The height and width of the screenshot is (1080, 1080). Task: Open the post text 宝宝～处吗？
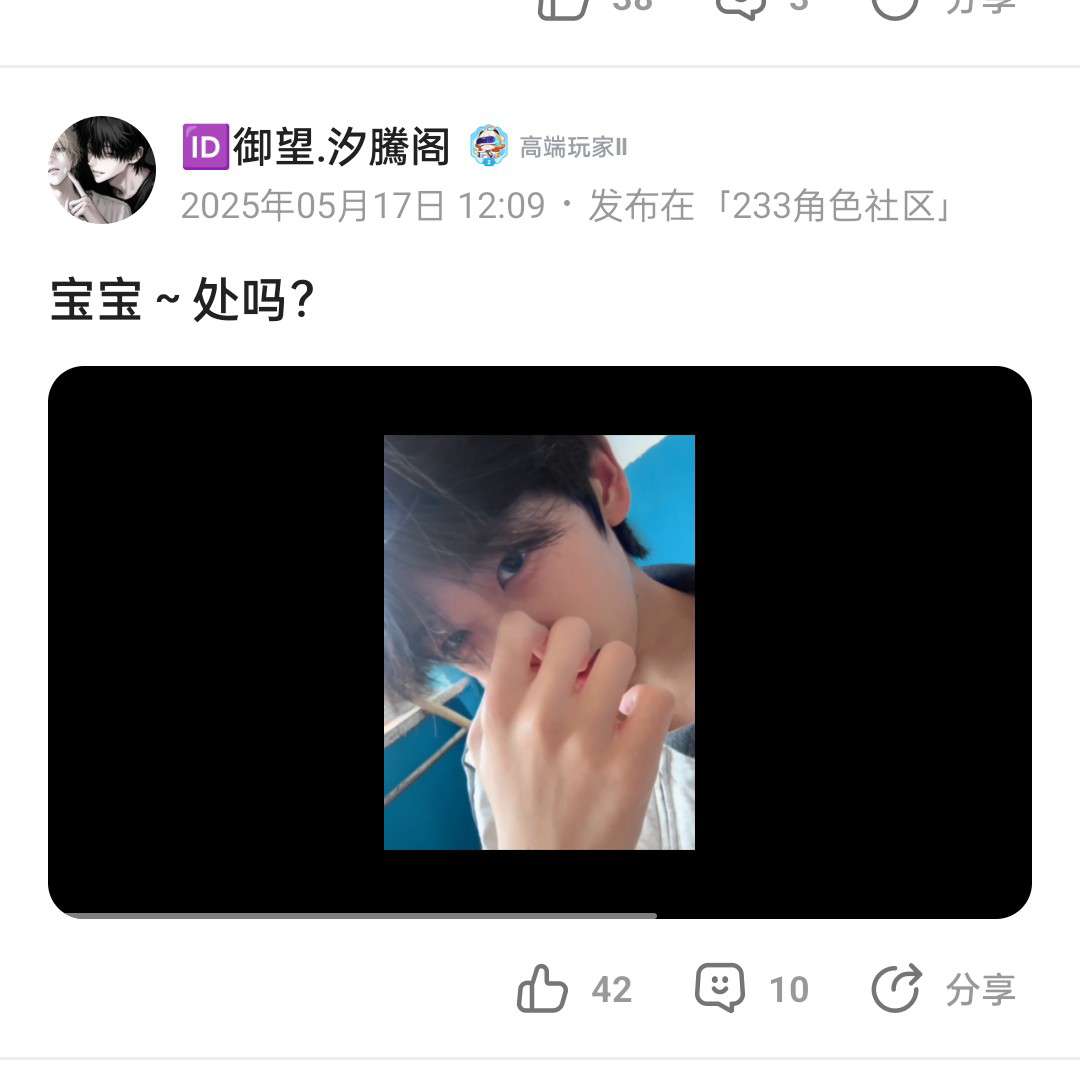(183, 300)
